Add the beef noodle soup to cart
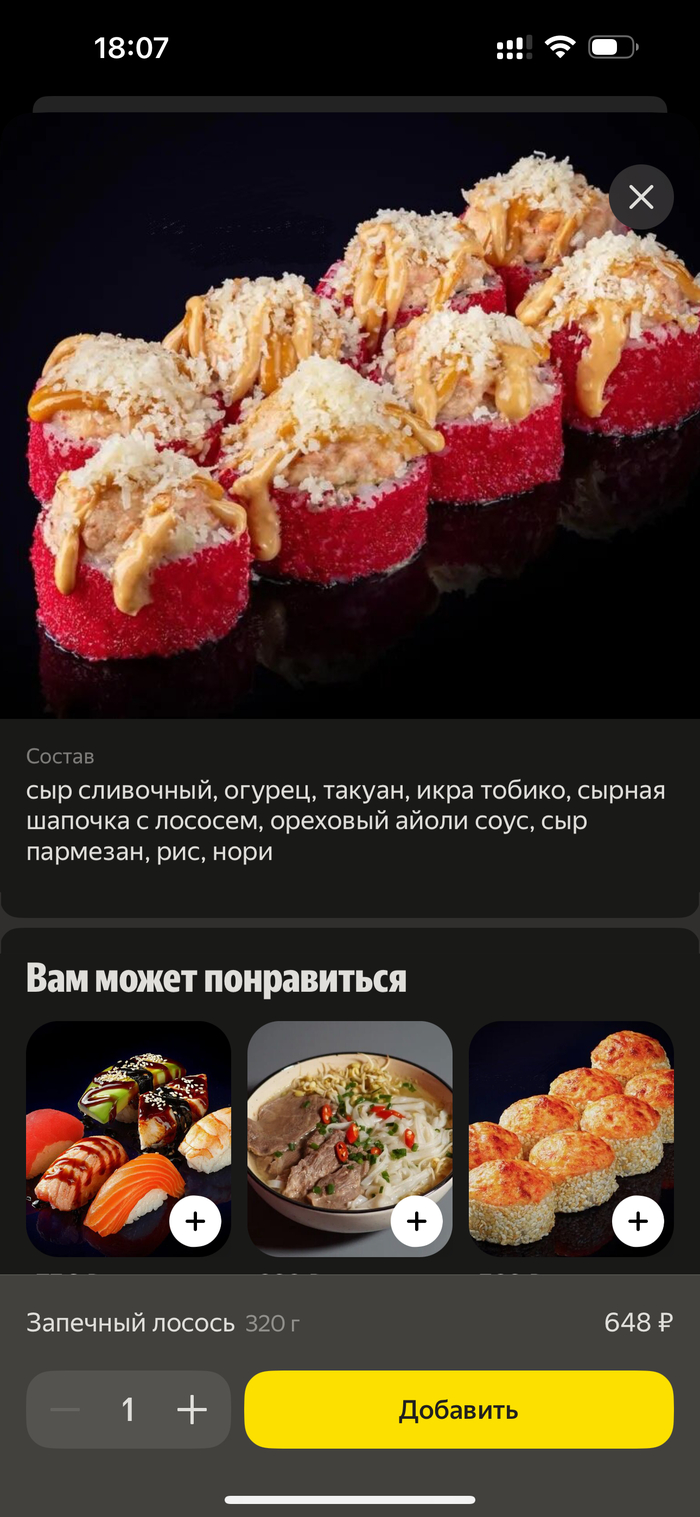 click(416, 1221)
